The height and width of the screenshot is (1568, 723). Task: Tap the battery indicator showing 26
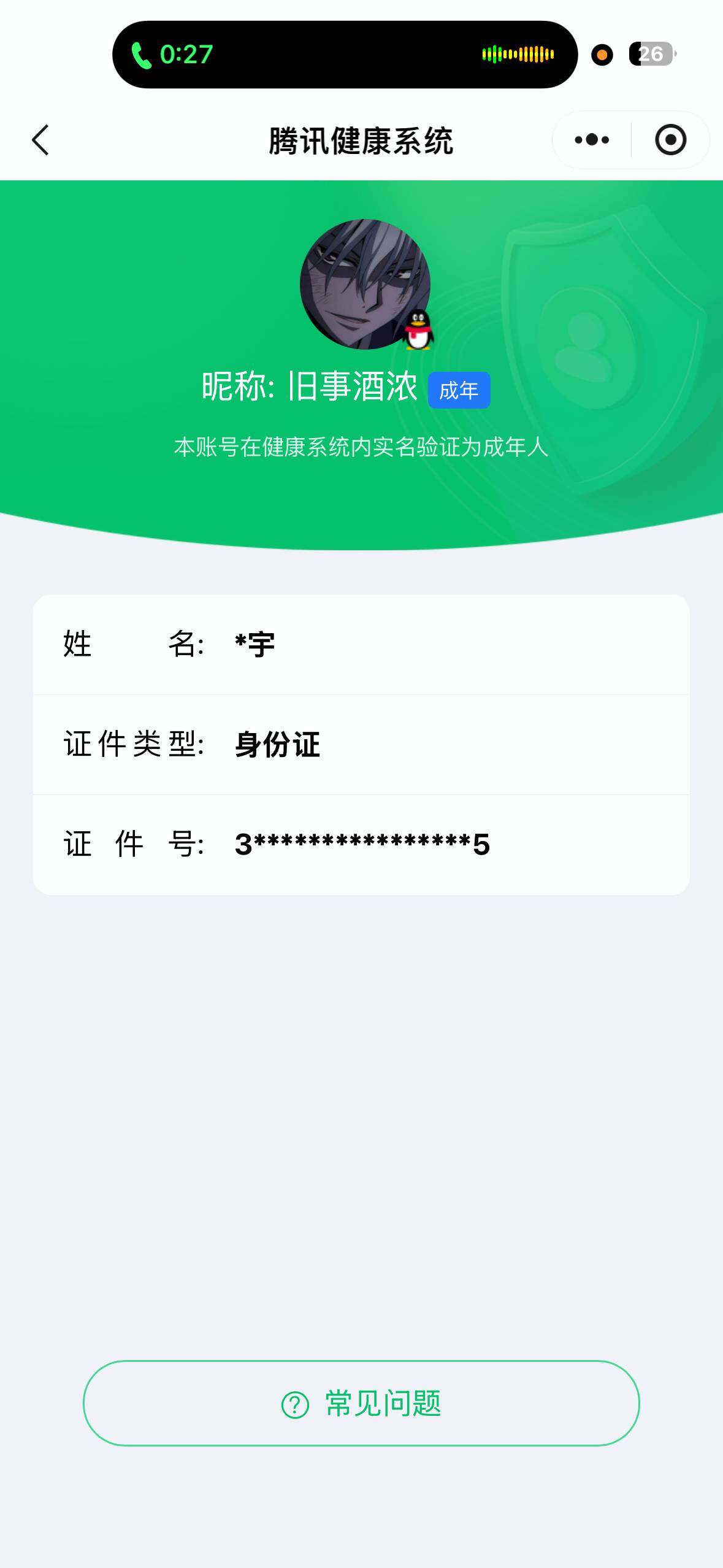pyautogui.click(x=651, y=54)
